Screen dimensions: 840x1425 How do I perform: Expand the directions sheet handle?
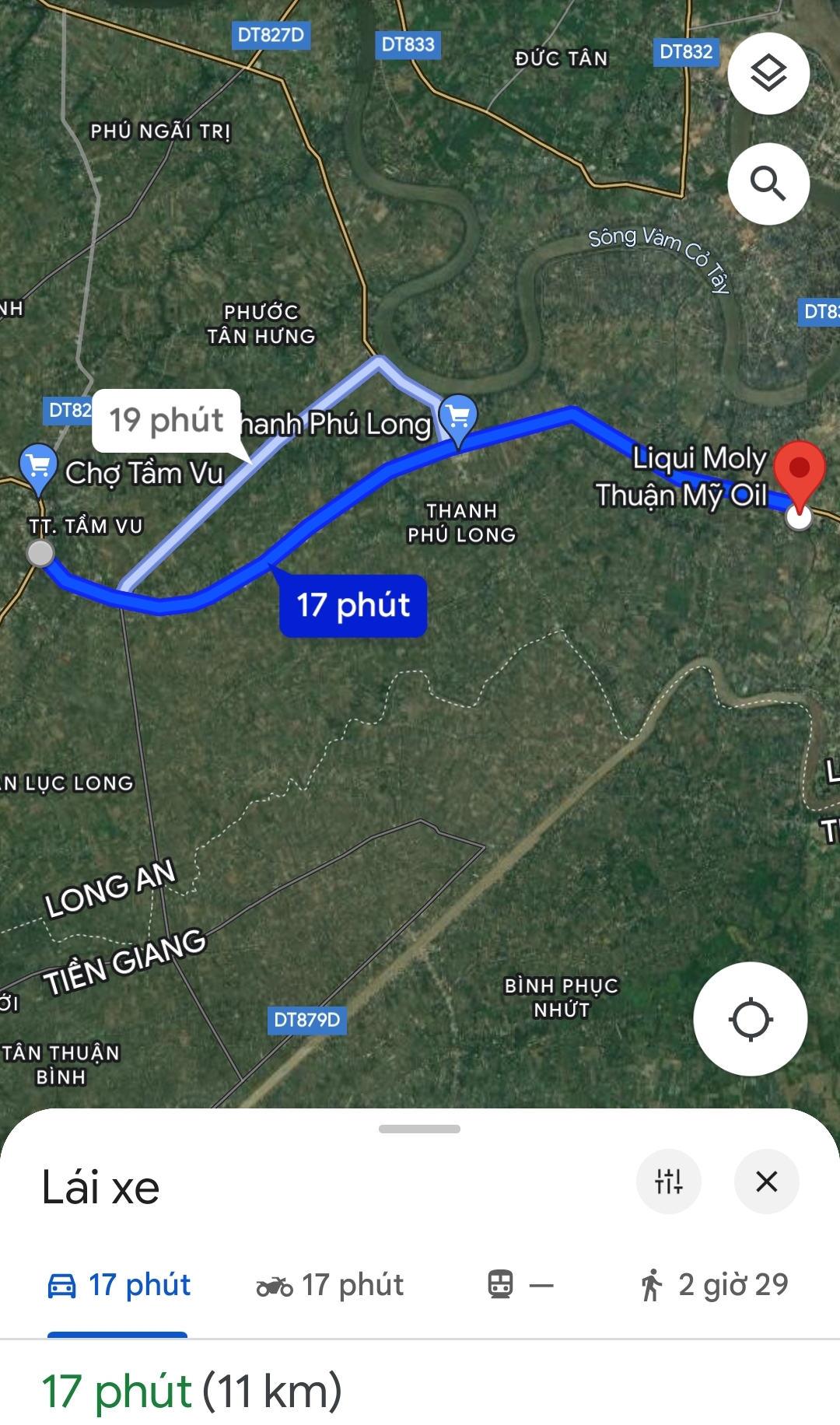[x=419, y=1129]
